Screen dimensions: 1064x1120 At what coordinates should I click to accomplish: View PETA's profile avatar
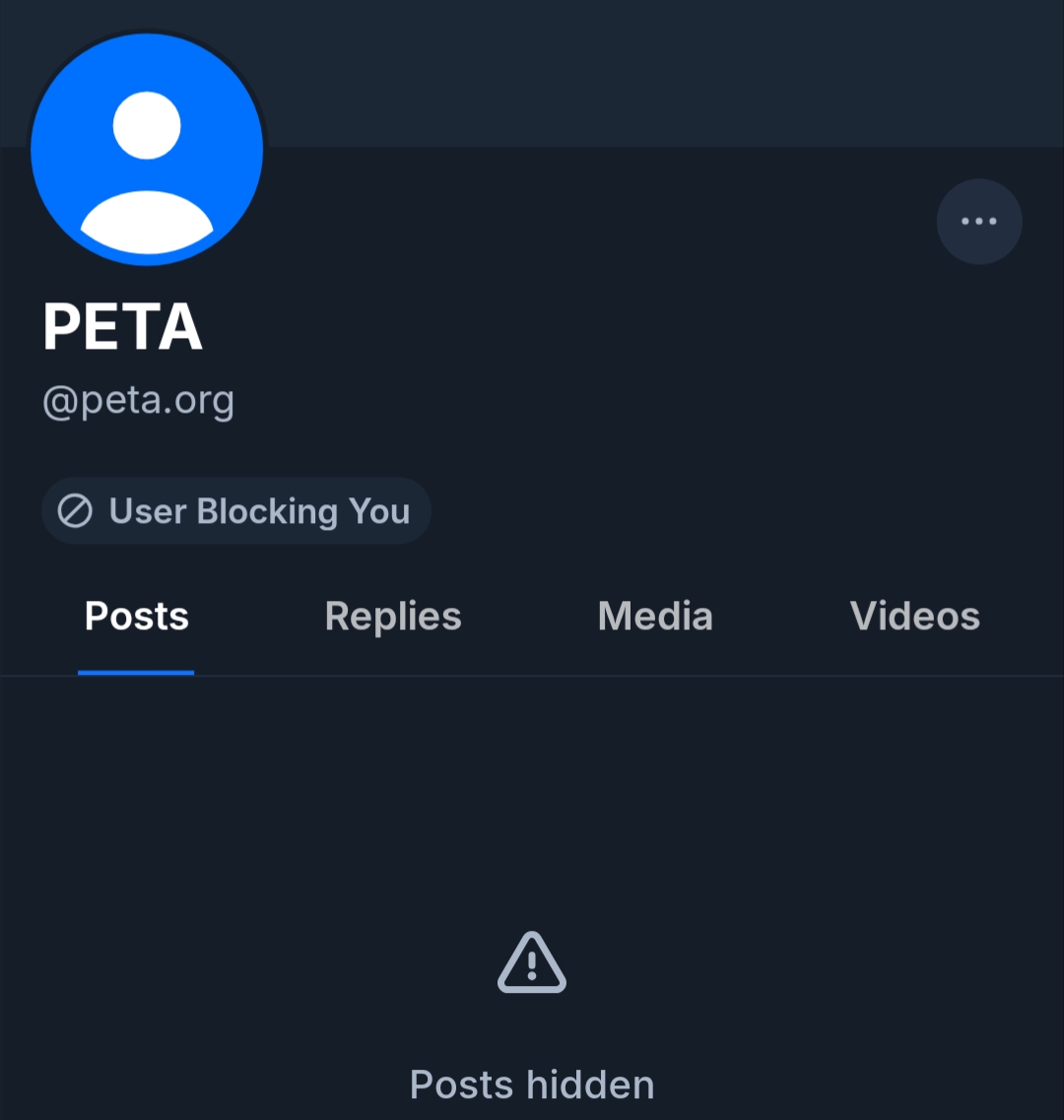coord(147,150)
